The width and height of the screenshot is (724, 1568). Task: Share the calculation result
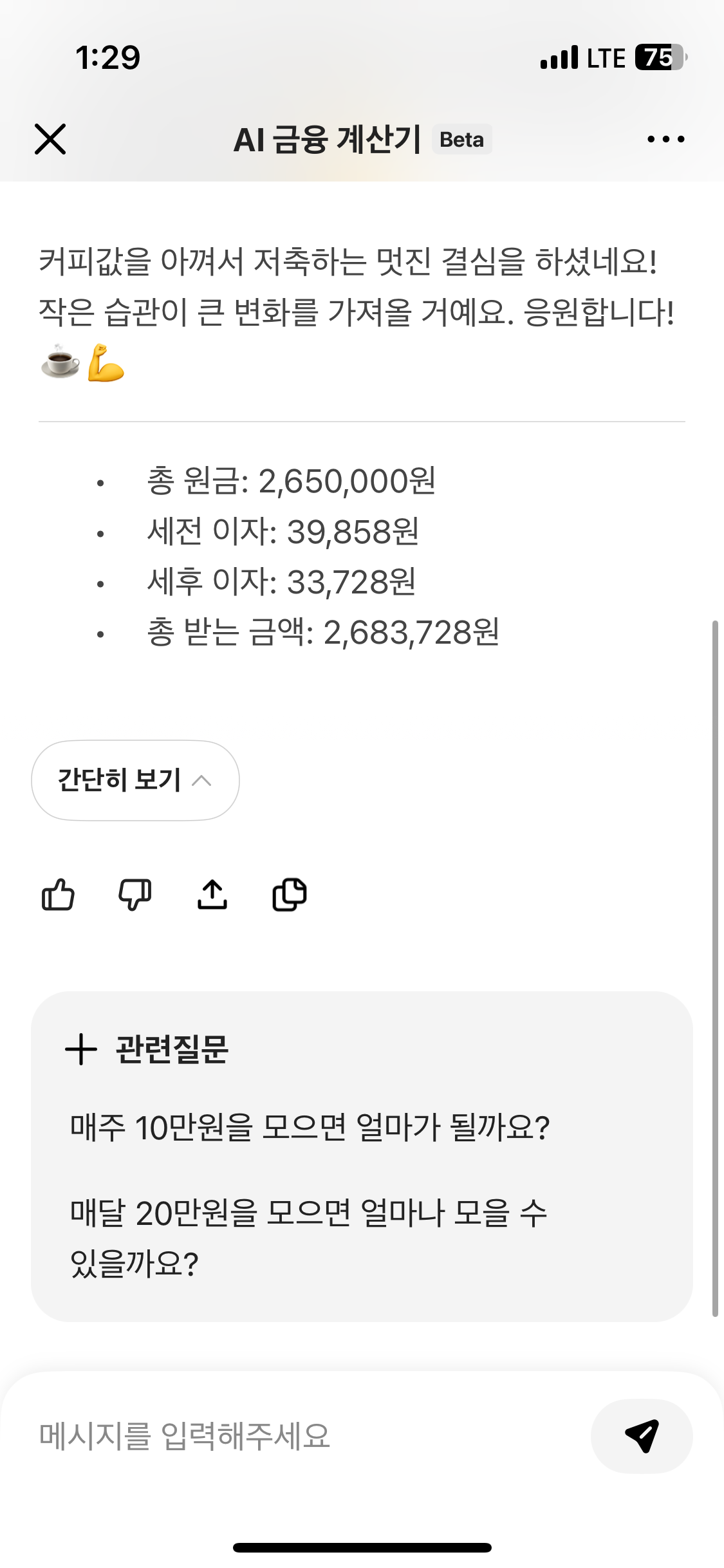pos(212,895)
